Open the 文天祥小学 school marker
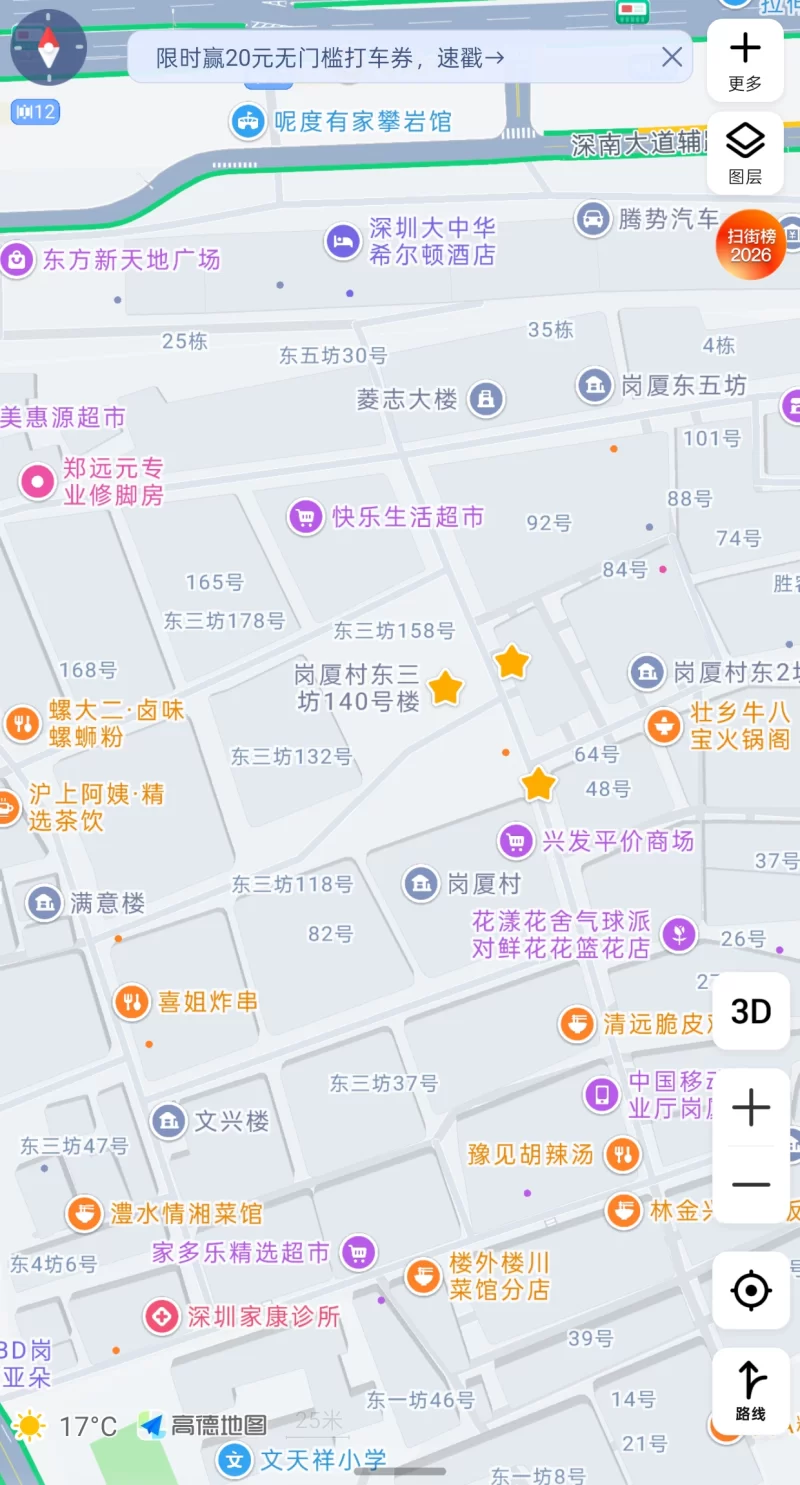Viewport: 800px width, 1485px height. point(234,1460)
